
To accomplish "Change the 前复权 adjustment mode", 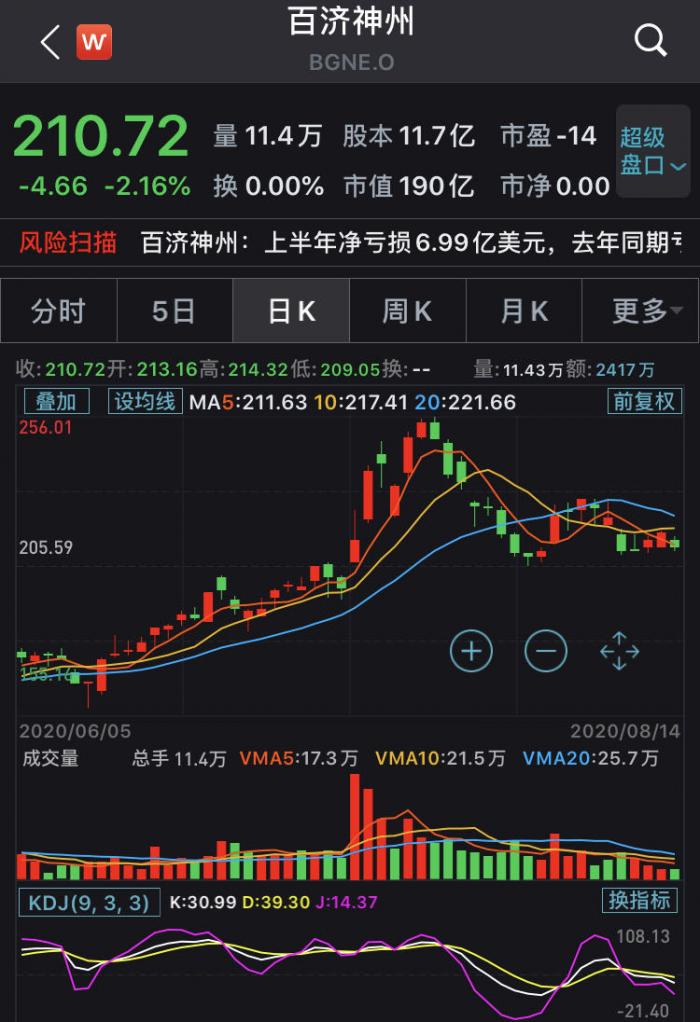I will click(643, 402).
